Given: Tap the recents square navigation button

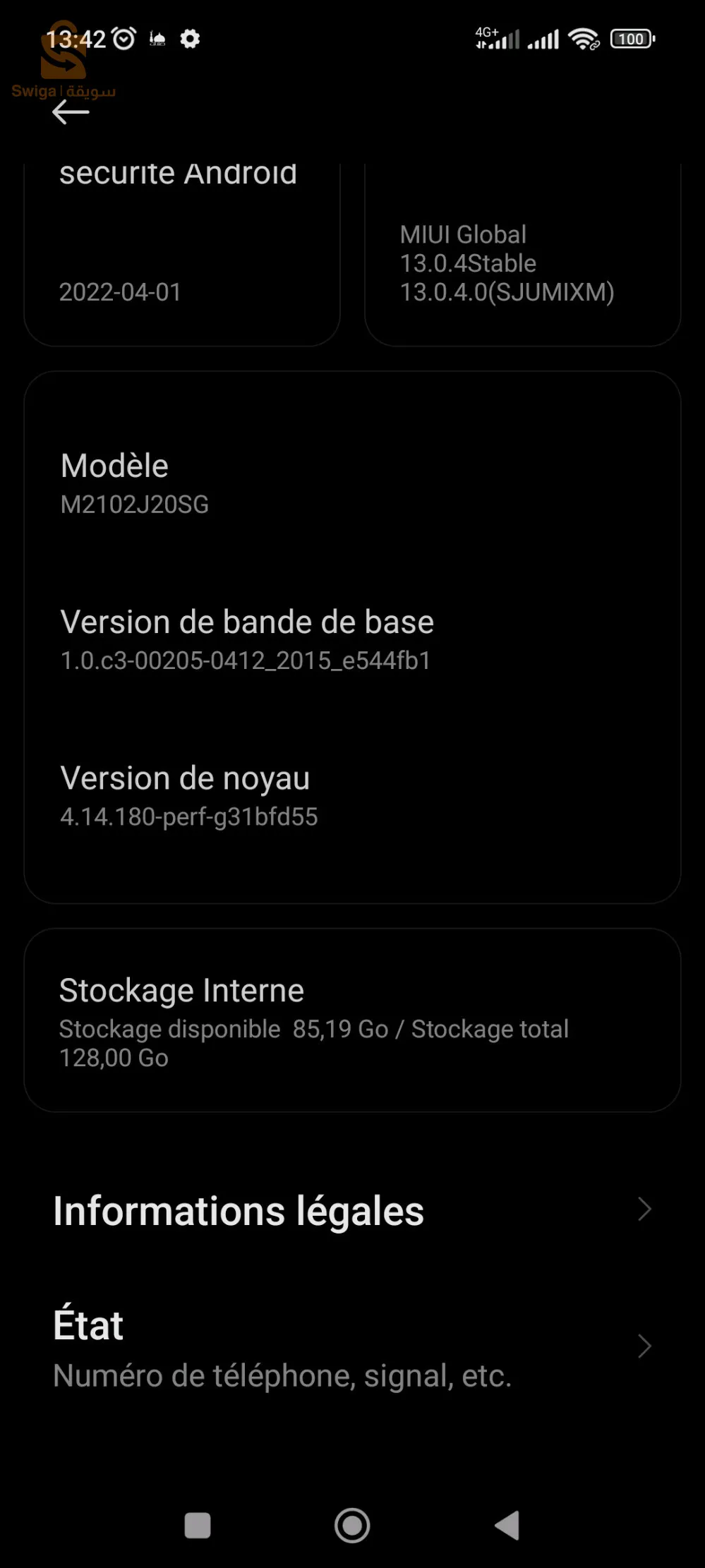Looking at the screenshot, I should (x=198, y=1524).
